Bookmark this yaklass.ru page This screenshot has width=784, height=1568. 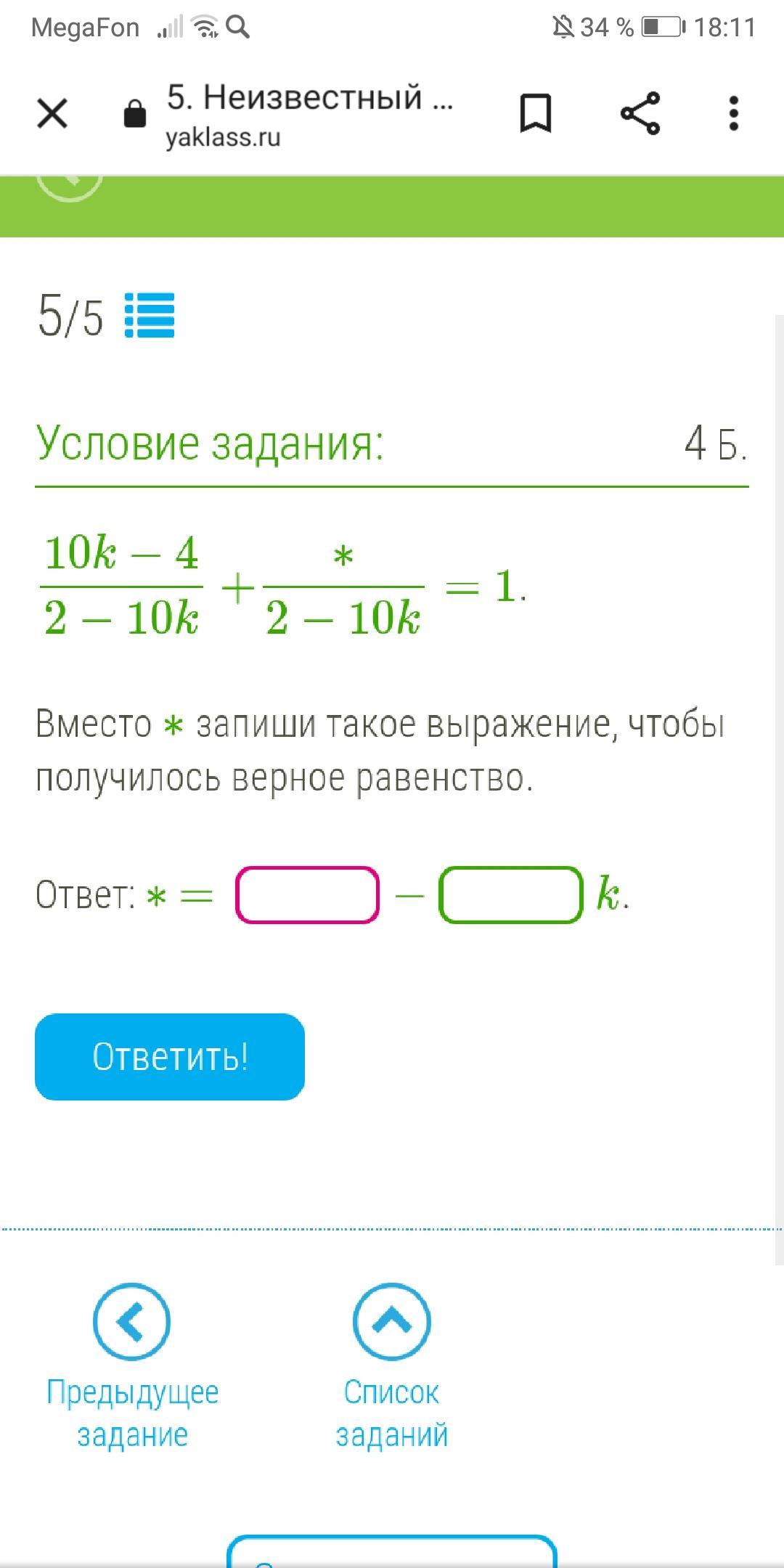coord(536,113)
